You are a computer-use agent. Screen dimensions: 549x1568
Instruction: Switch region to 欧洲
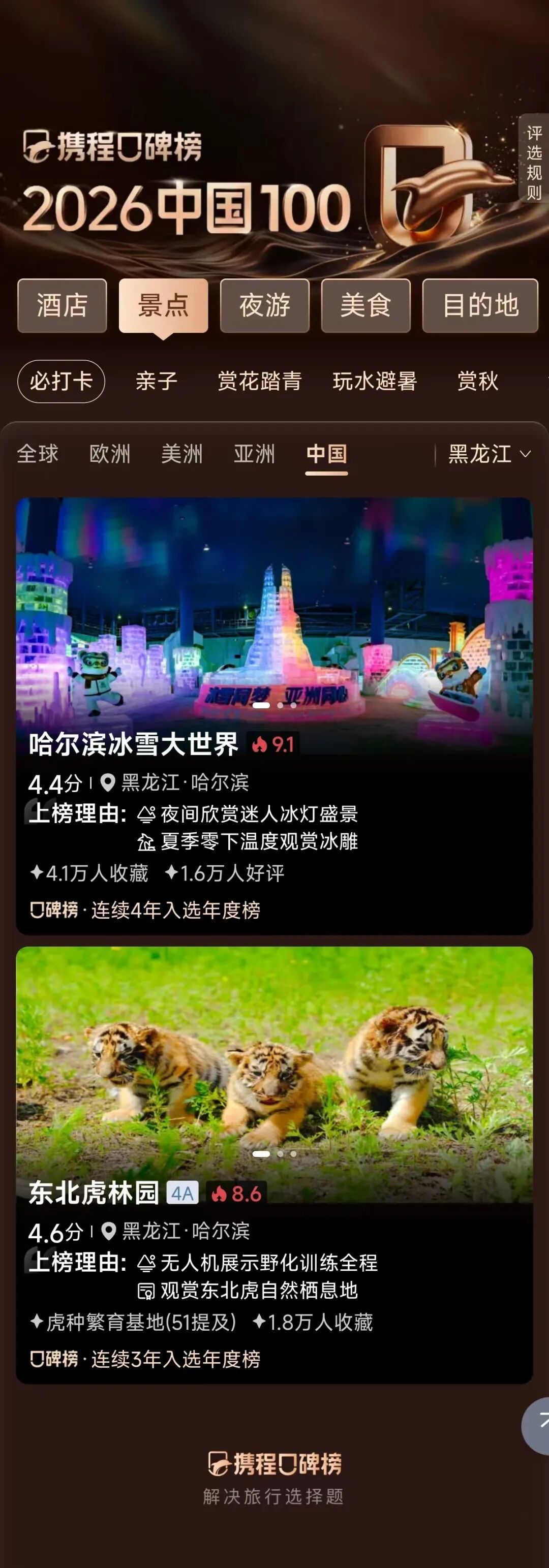[110, 454]
